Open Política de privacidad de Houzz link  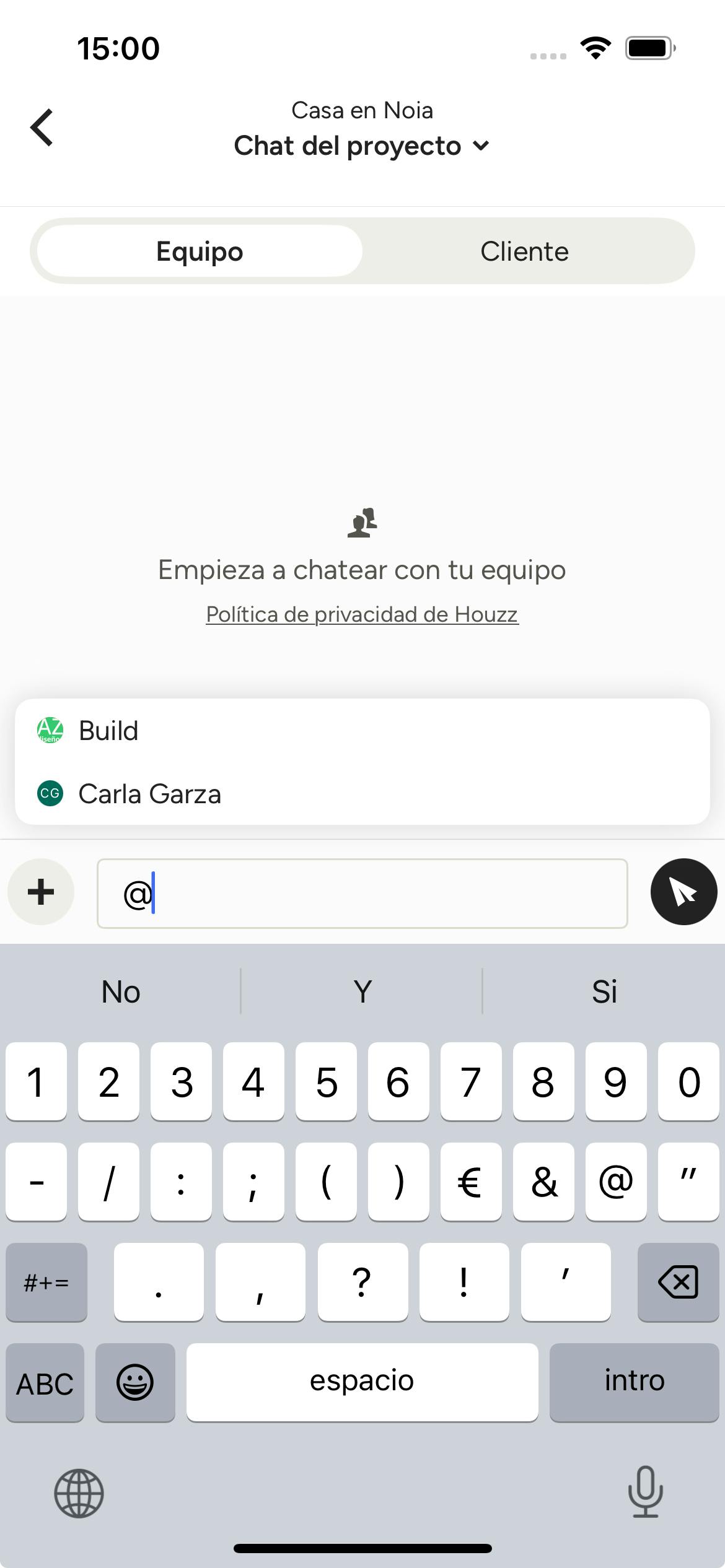362,614
